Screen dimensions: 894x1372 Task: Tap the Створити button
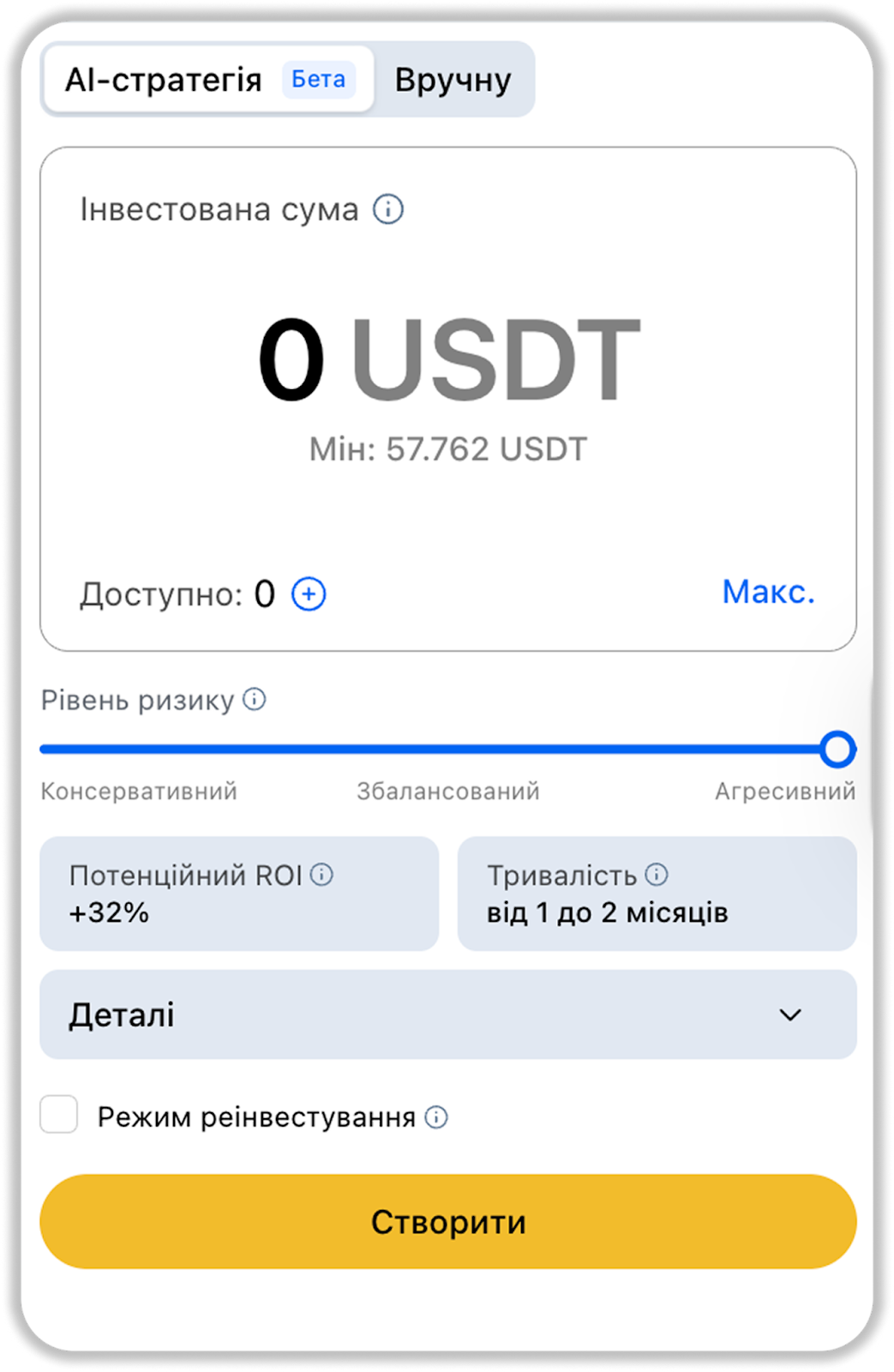(448, 1222)
